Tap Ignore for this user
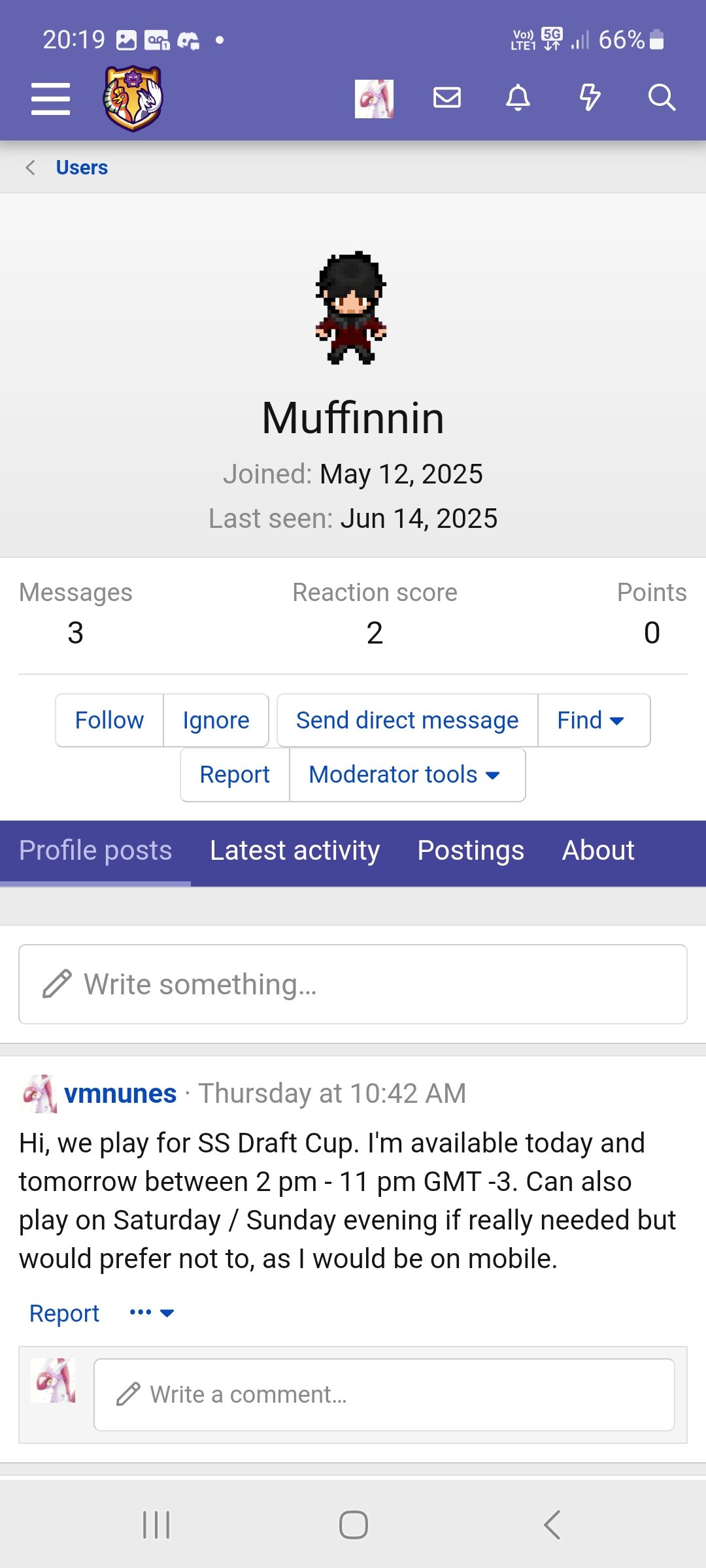 tap(216, 720)
